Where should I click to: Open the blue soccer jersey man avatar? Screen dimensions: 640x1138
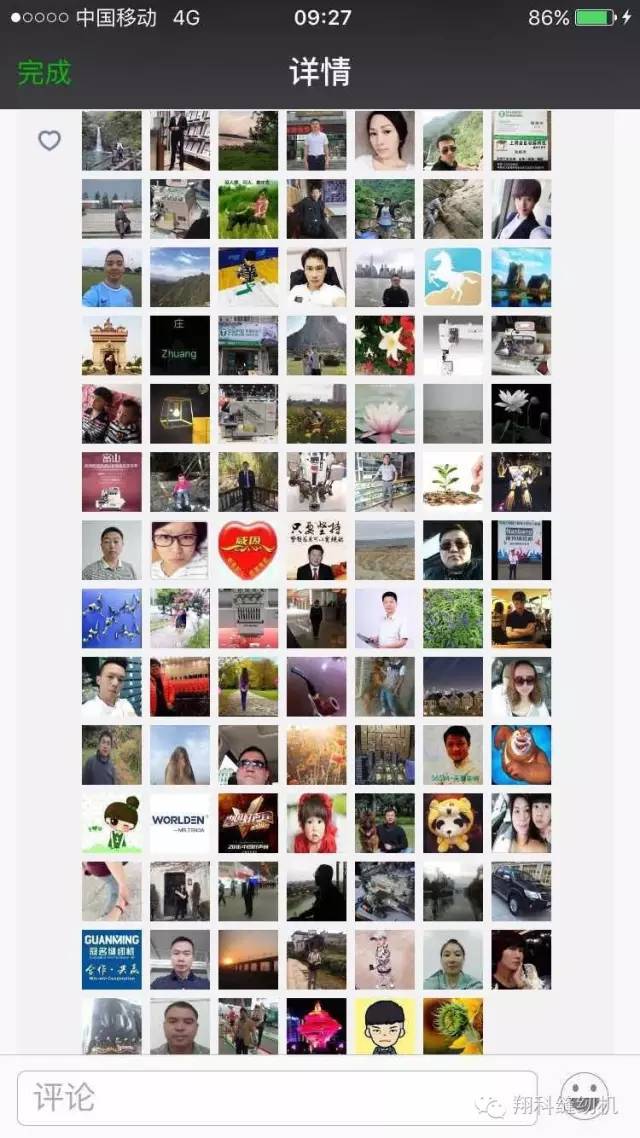tap(111, 277)
